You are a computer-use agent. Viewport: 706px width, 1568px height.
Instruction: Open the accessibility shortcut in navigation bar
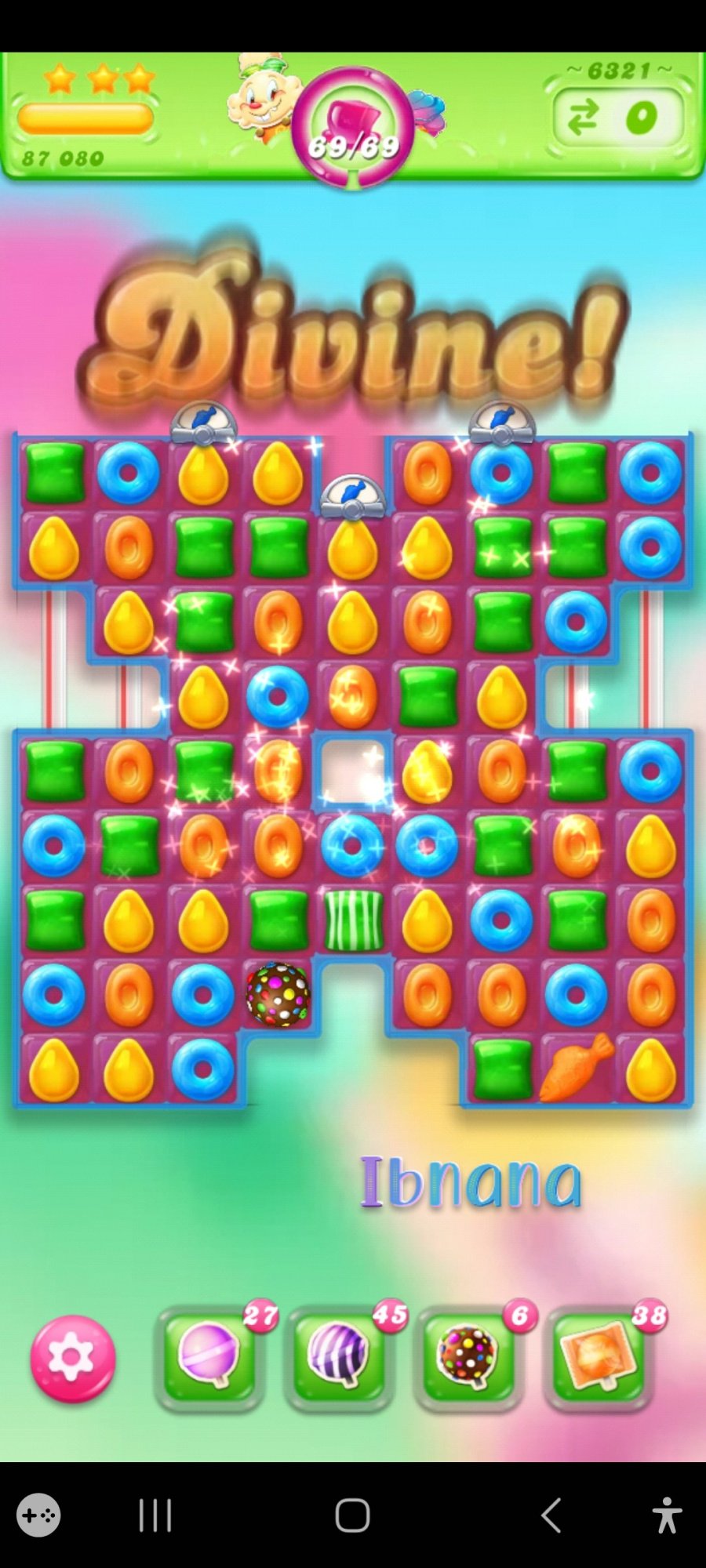(667, 1515)
